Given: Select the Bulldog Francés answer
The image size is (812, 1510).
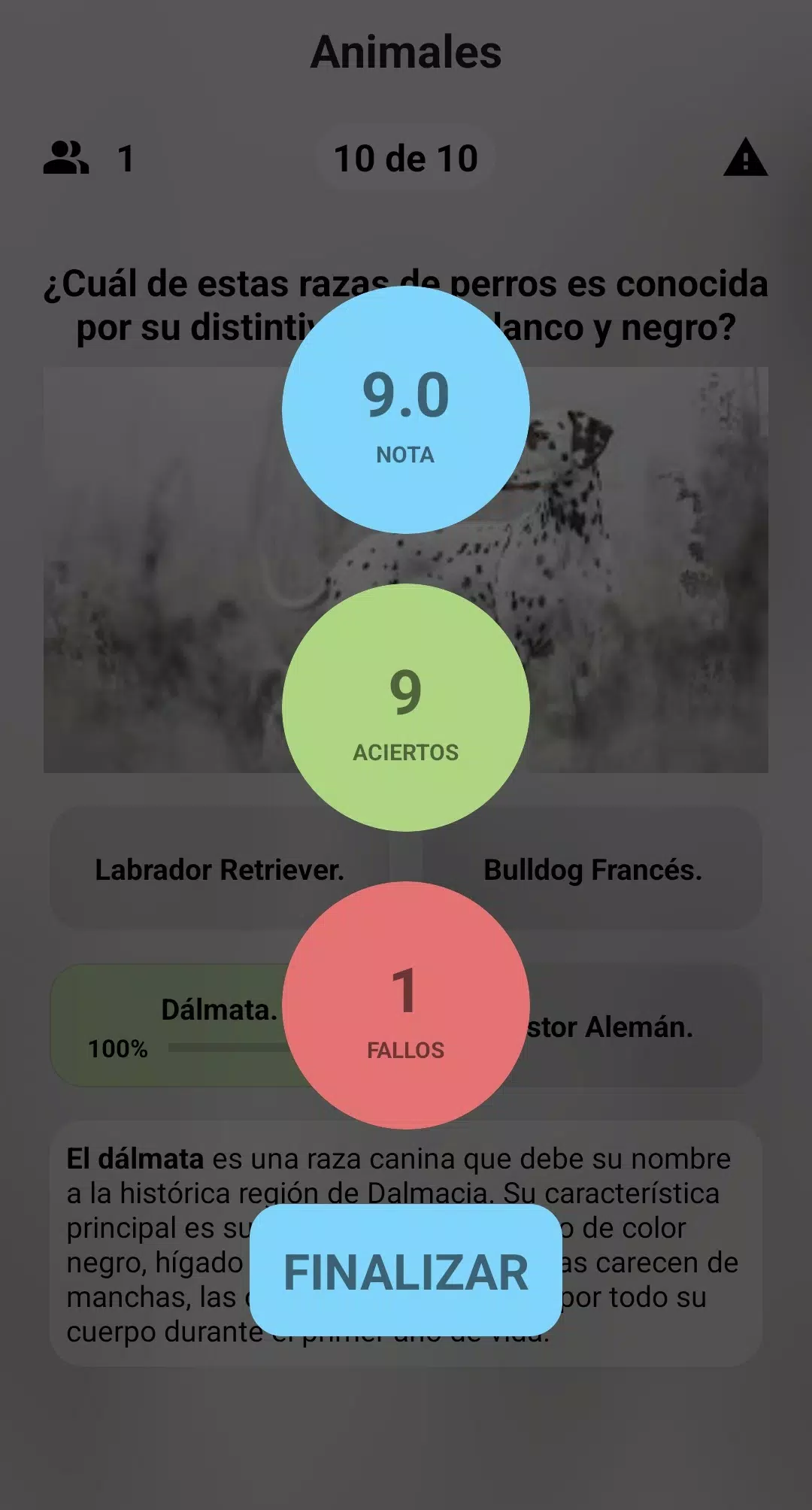Looking at the screenshot, I should 592,870.
